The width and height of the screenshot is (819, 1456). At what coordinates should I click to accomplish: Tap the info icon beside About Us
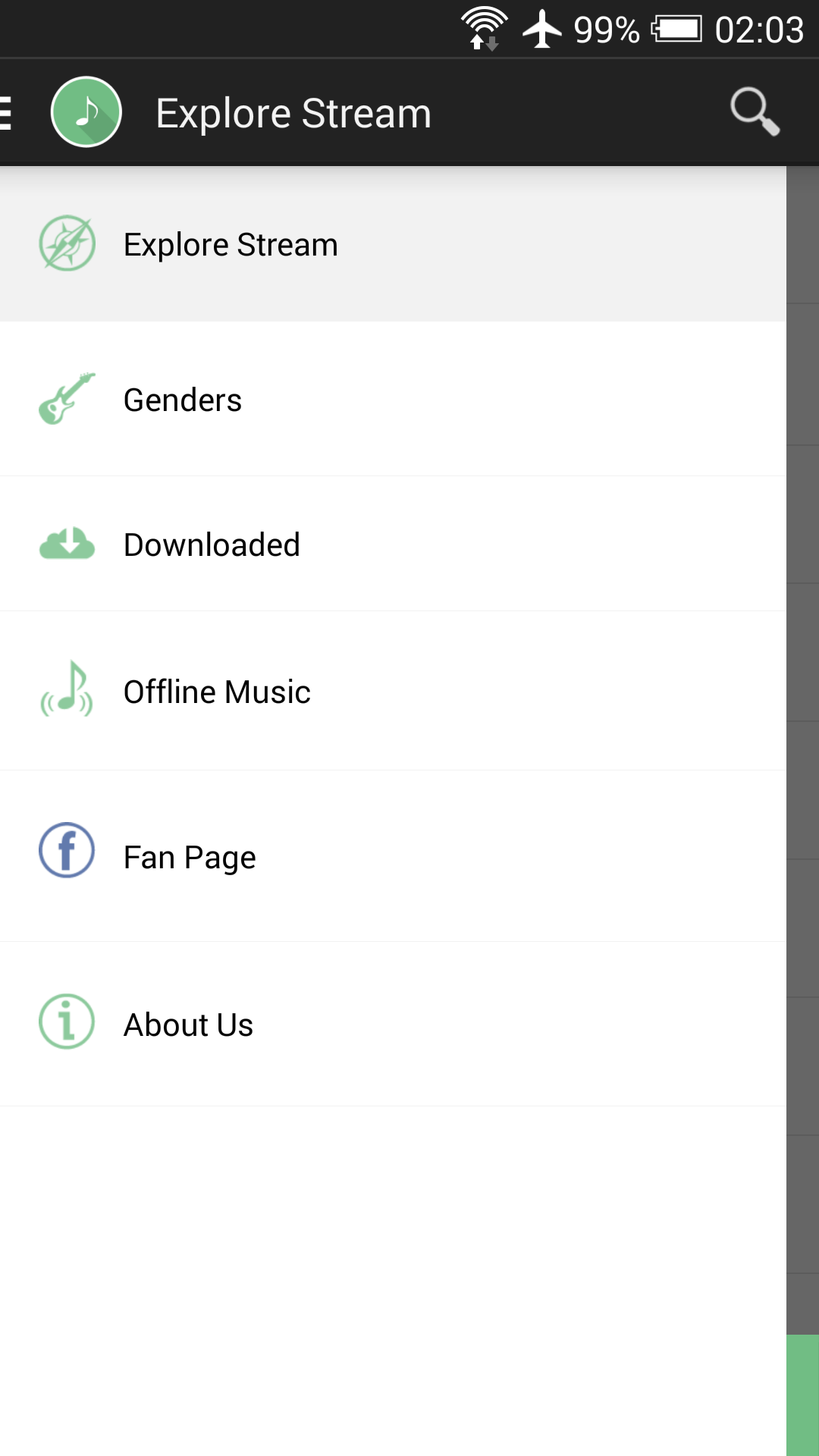click(66, 1021)
